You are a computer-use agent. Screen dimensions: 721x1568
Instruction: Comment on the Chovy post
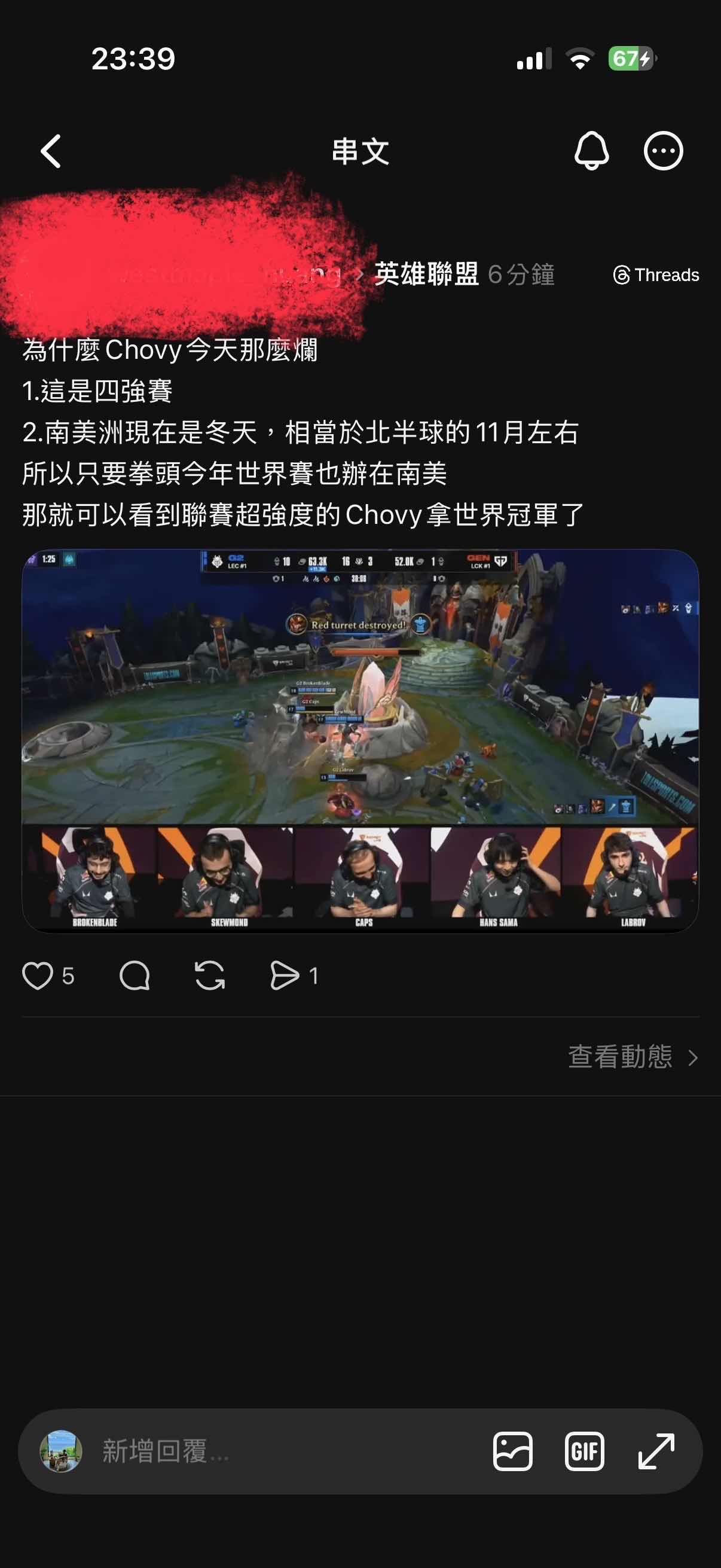click(135, 976)
